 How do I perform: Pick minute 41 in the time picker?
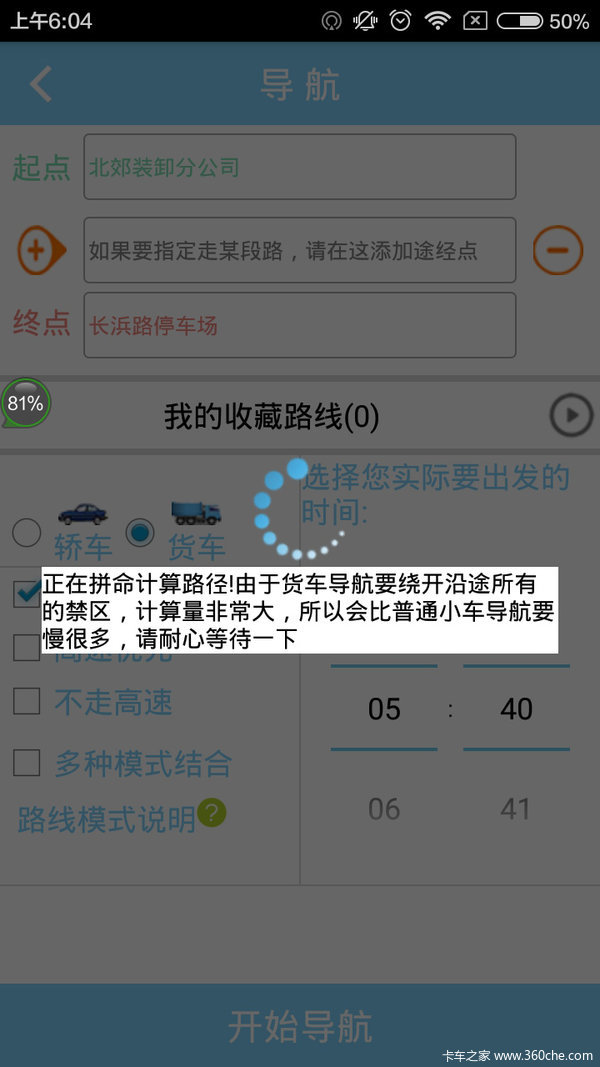[x=516, y=808]
